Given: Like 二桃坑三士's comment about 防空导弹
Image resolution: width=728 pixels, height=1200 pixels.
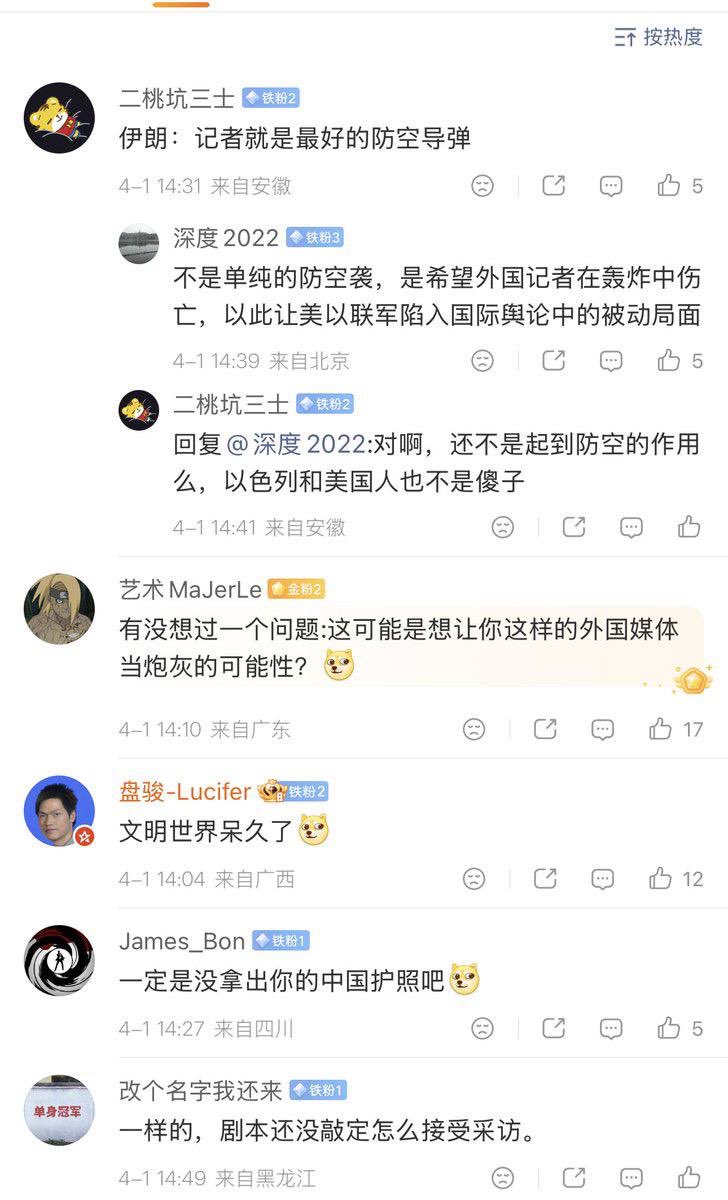Looking at the screenshot, I should click(x=670, y=185).
